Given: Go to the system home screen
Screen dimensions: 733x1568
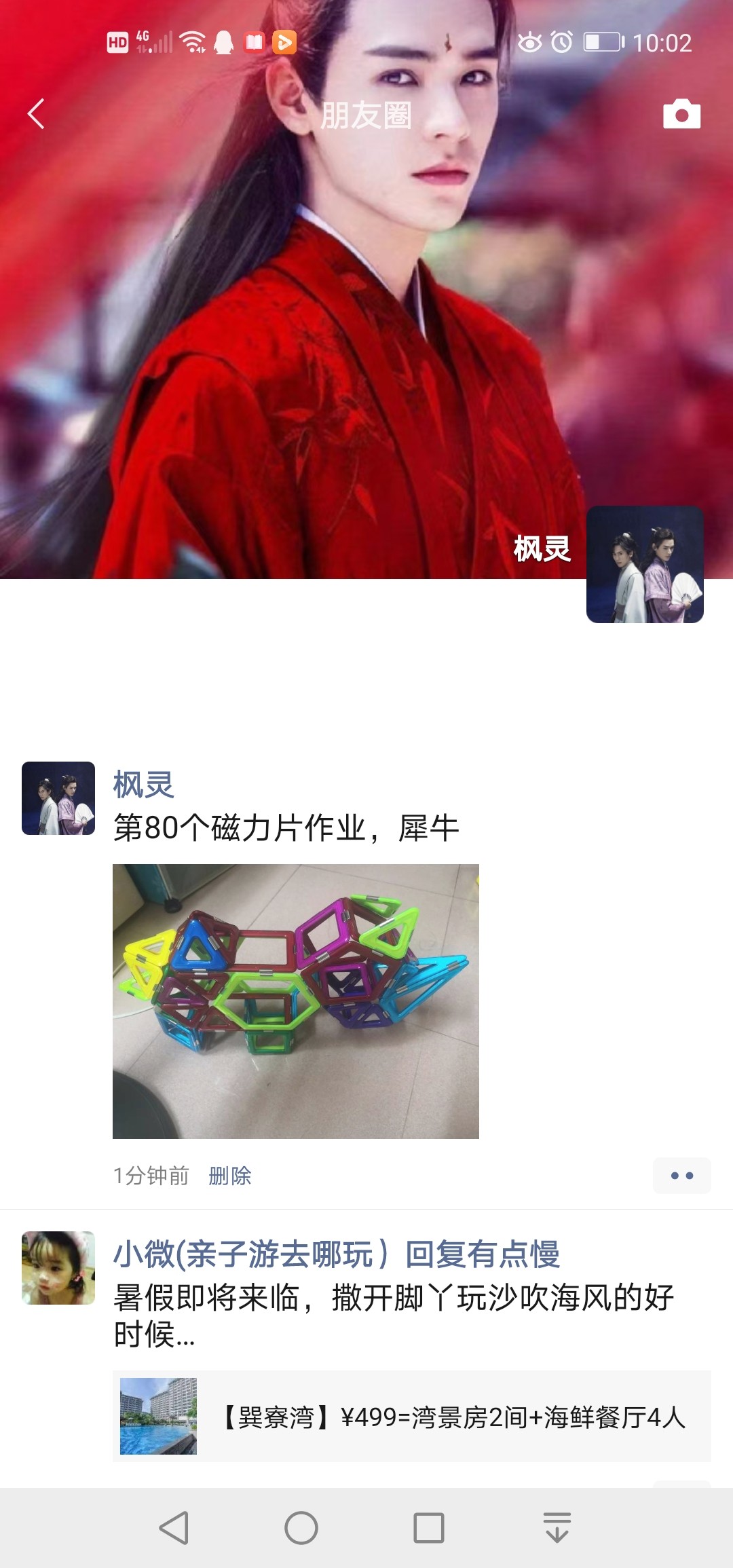Looking at the screenshot, I should pyautogui.click(x=301, y=1529).
